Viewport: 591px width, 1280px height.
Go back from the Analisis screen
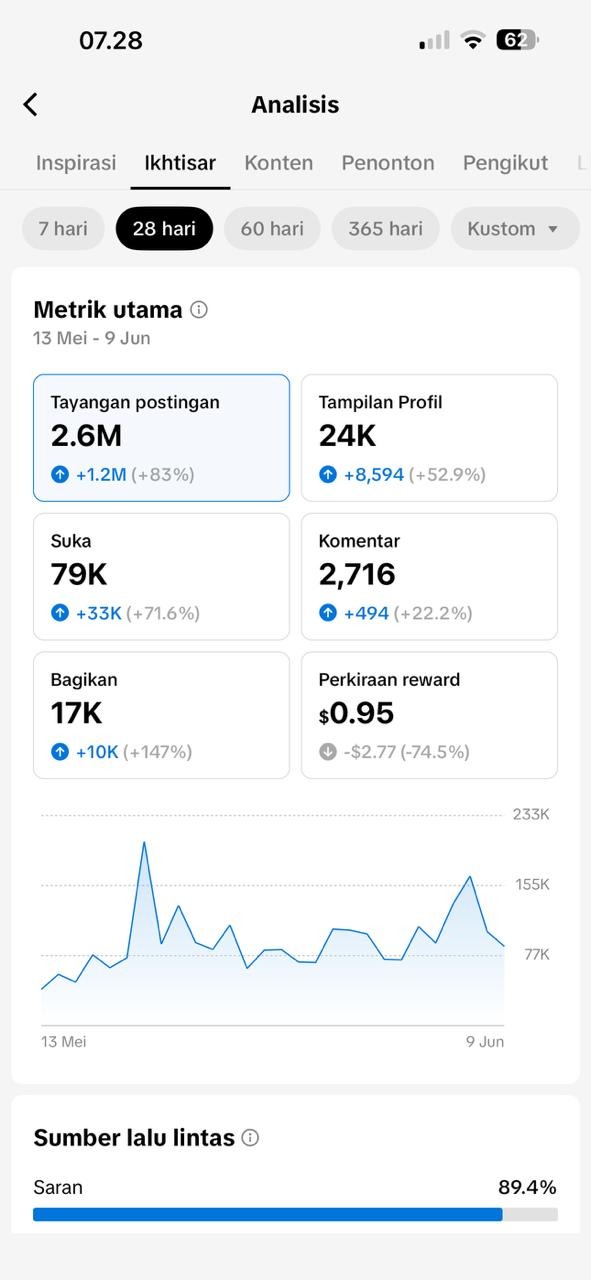pyautogui.click(x=31, y=104)
